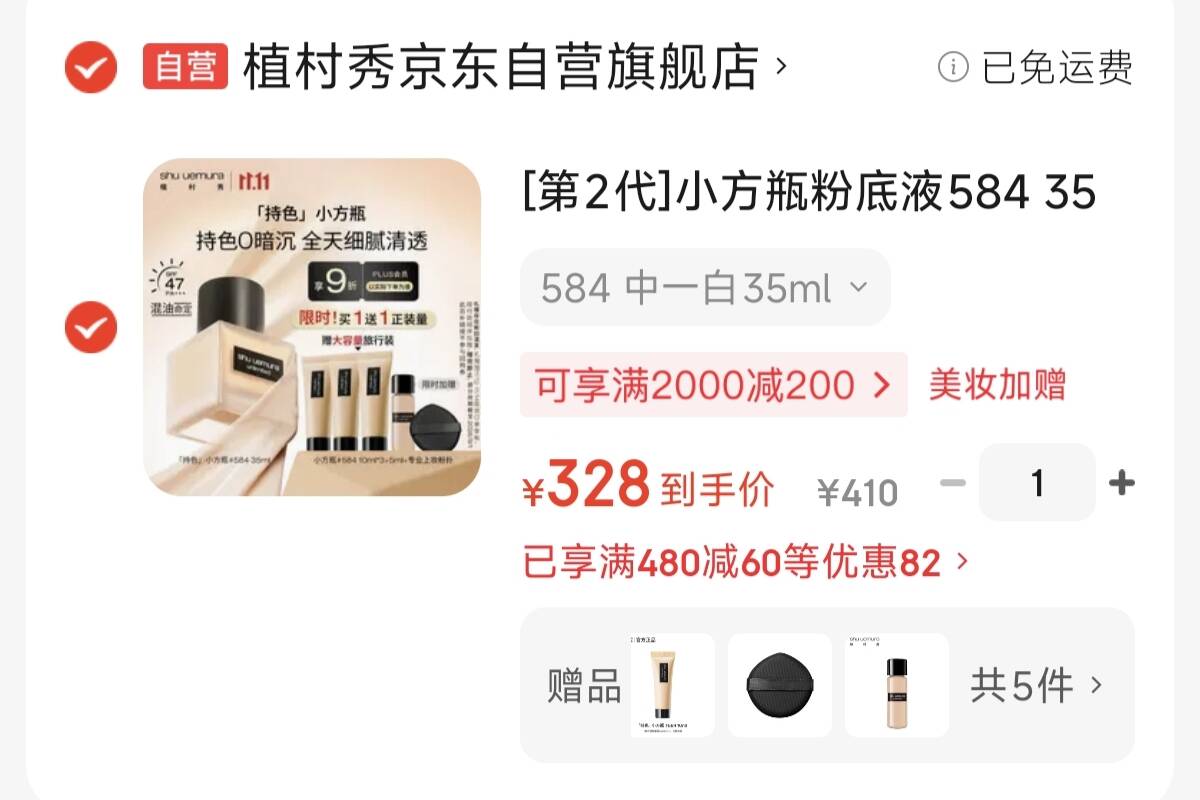Open the 584 中一白35ml variant dropdown

[704, 289]
